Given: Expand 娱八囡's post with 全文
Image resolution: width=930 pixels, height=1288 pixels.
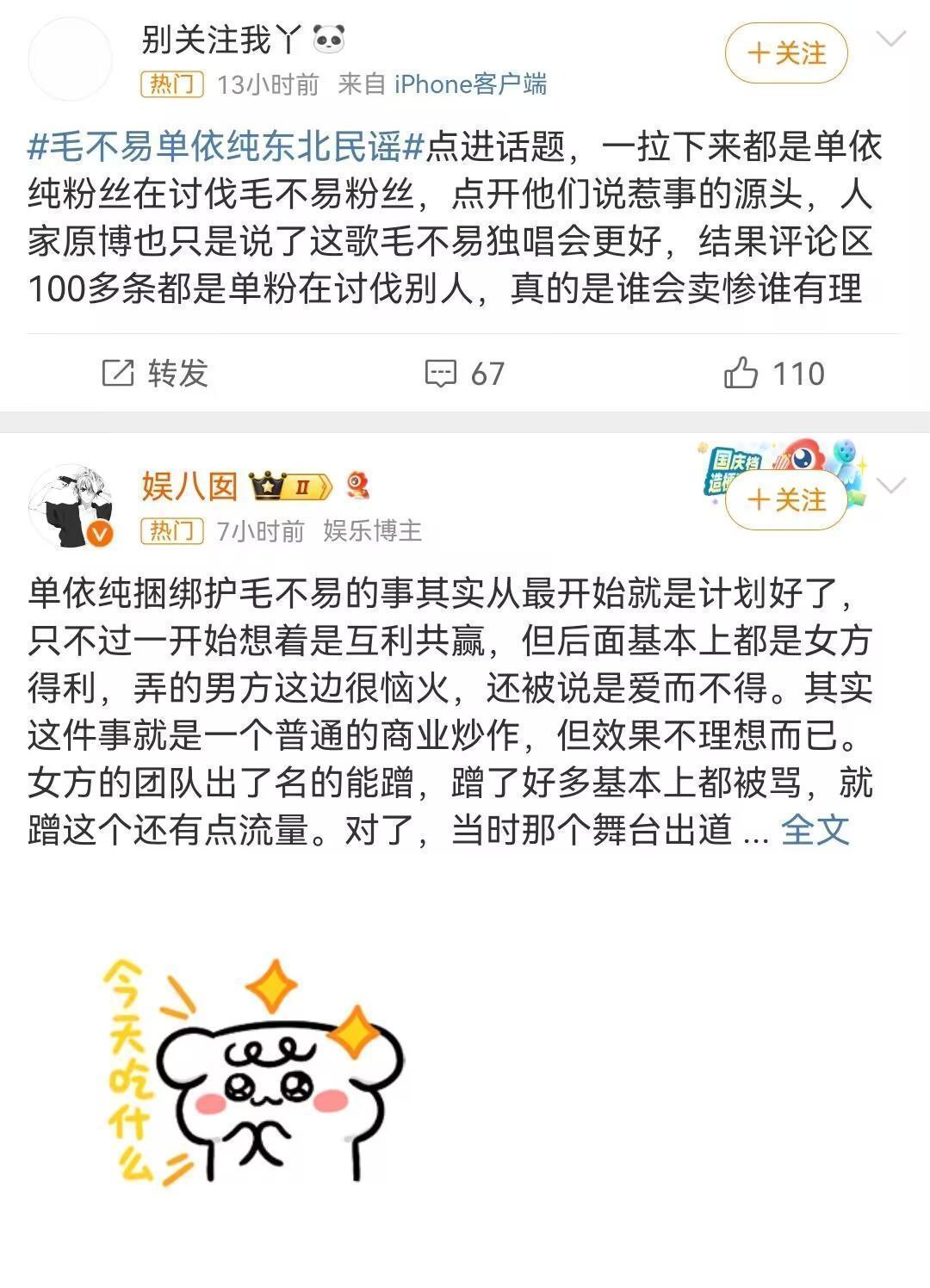Looking at the screenshot, I should (x=815, y=830).
